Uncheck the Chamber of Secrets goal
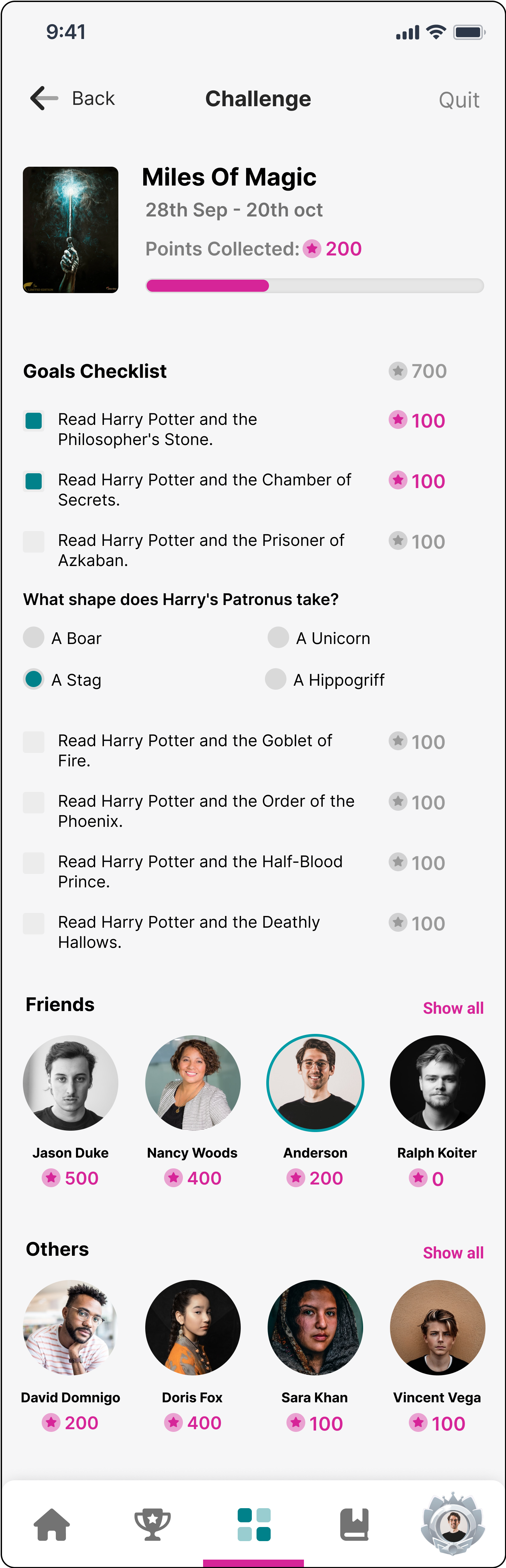The height and width of the screenshot is (1568, 506). (x=34, y=481)
